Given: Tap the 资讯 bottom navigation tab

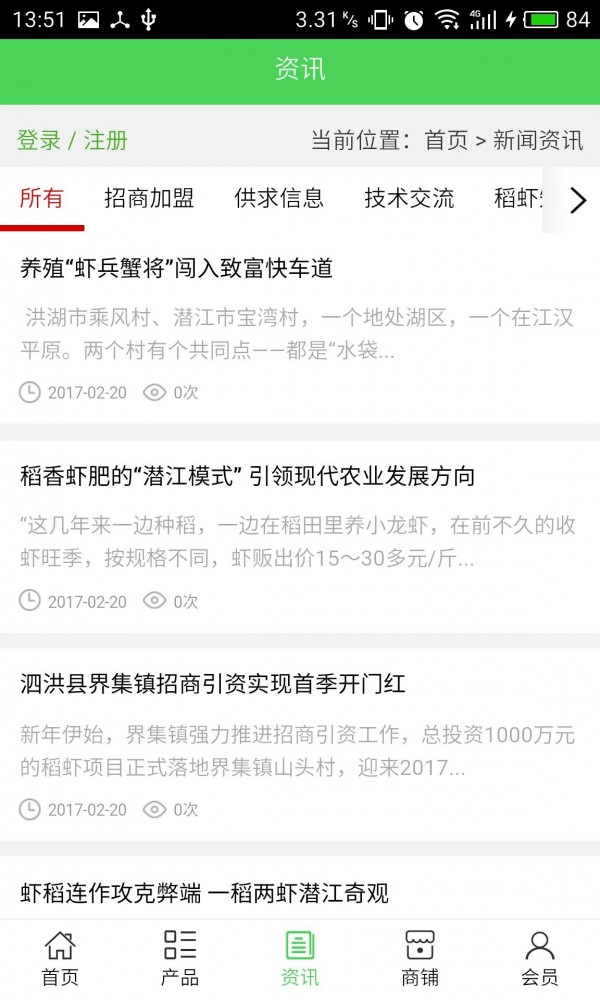Looking at the screenshot, I should (x=300, y=958).
